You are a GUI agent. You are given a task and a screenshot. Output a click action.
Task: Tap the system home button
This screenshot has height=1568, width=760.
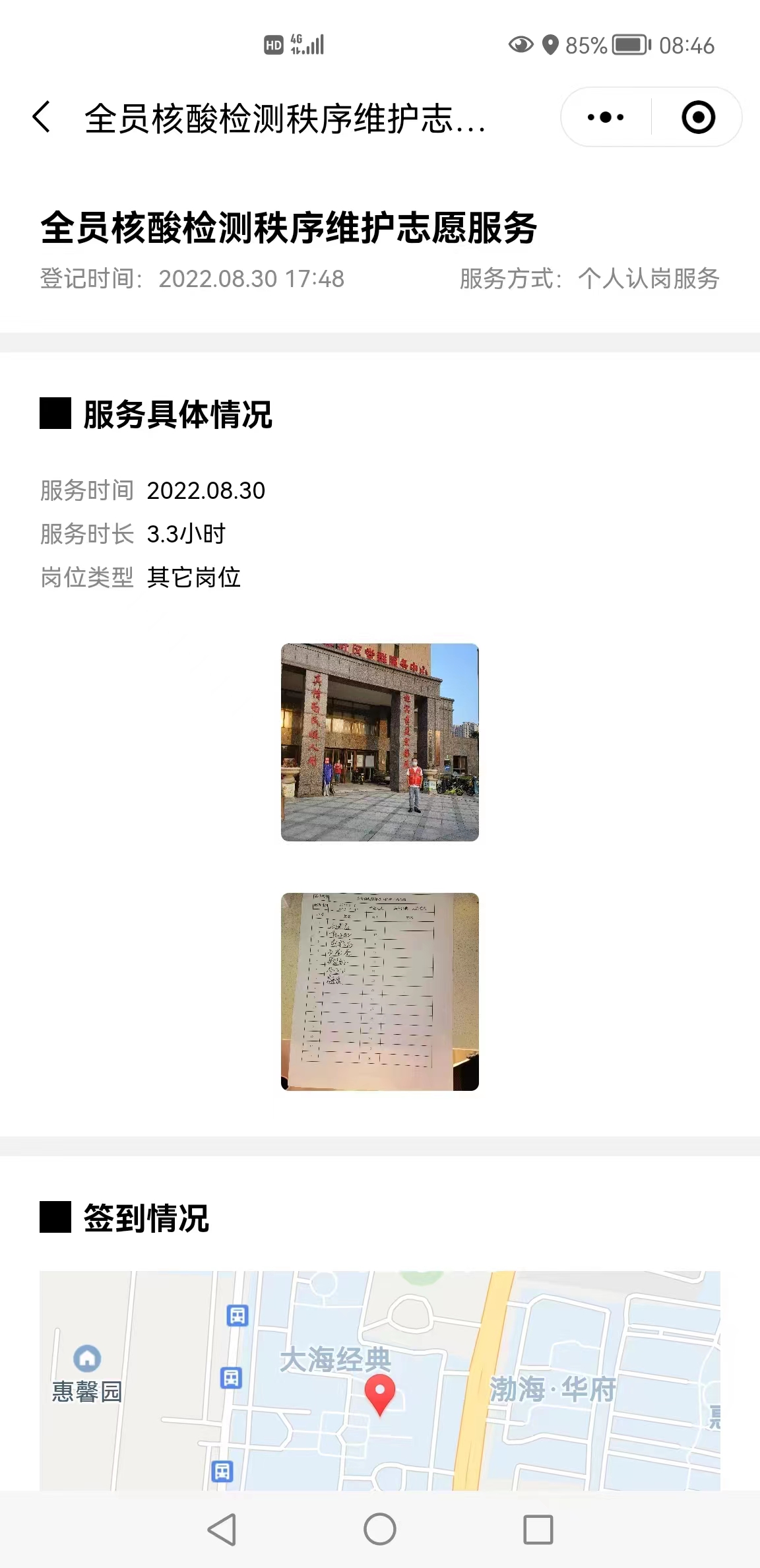pyautogui.click(x=380, y=1529)
